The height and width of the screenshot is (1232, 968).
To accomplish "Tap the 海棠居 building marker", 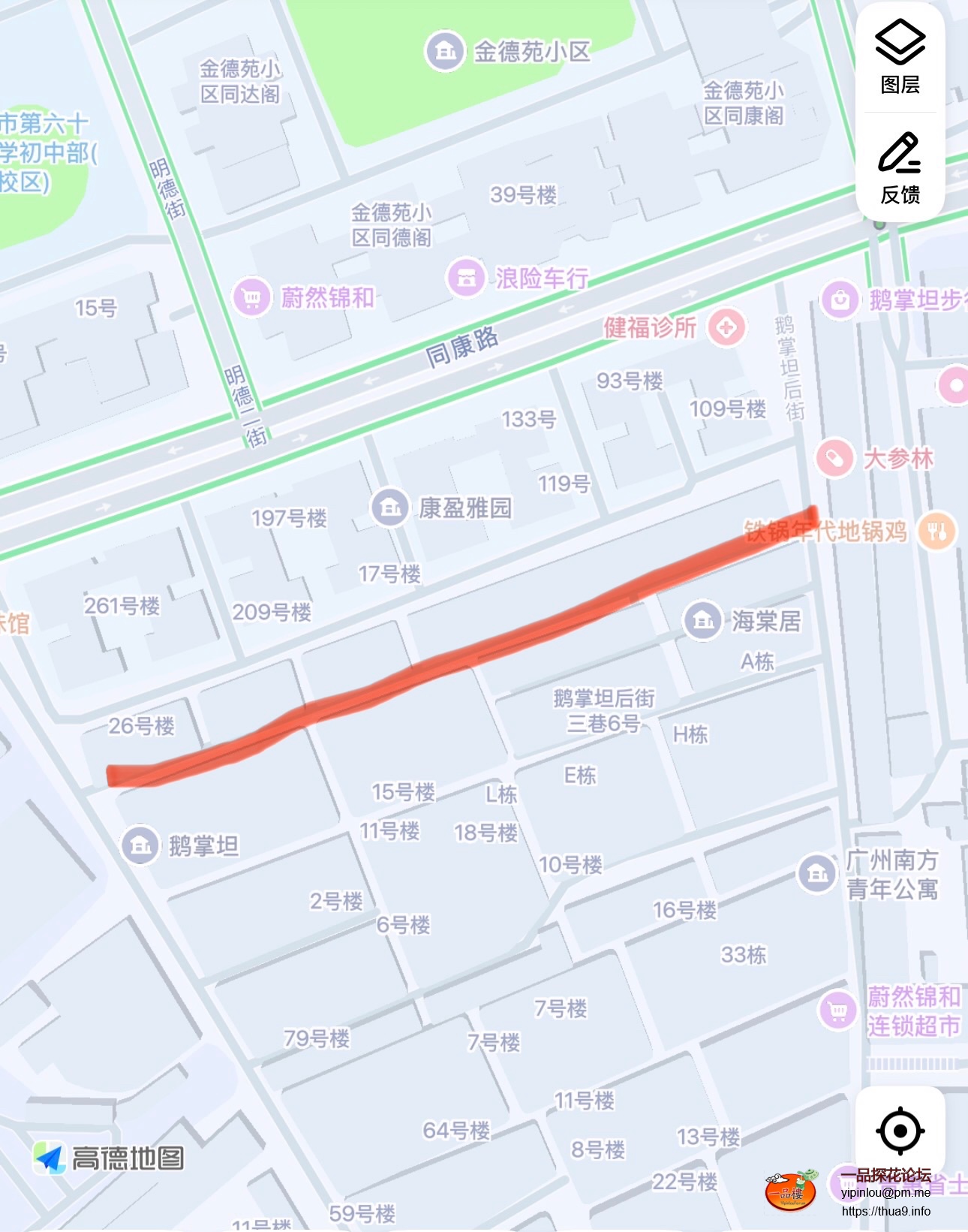I will click(x=703, y=621).
